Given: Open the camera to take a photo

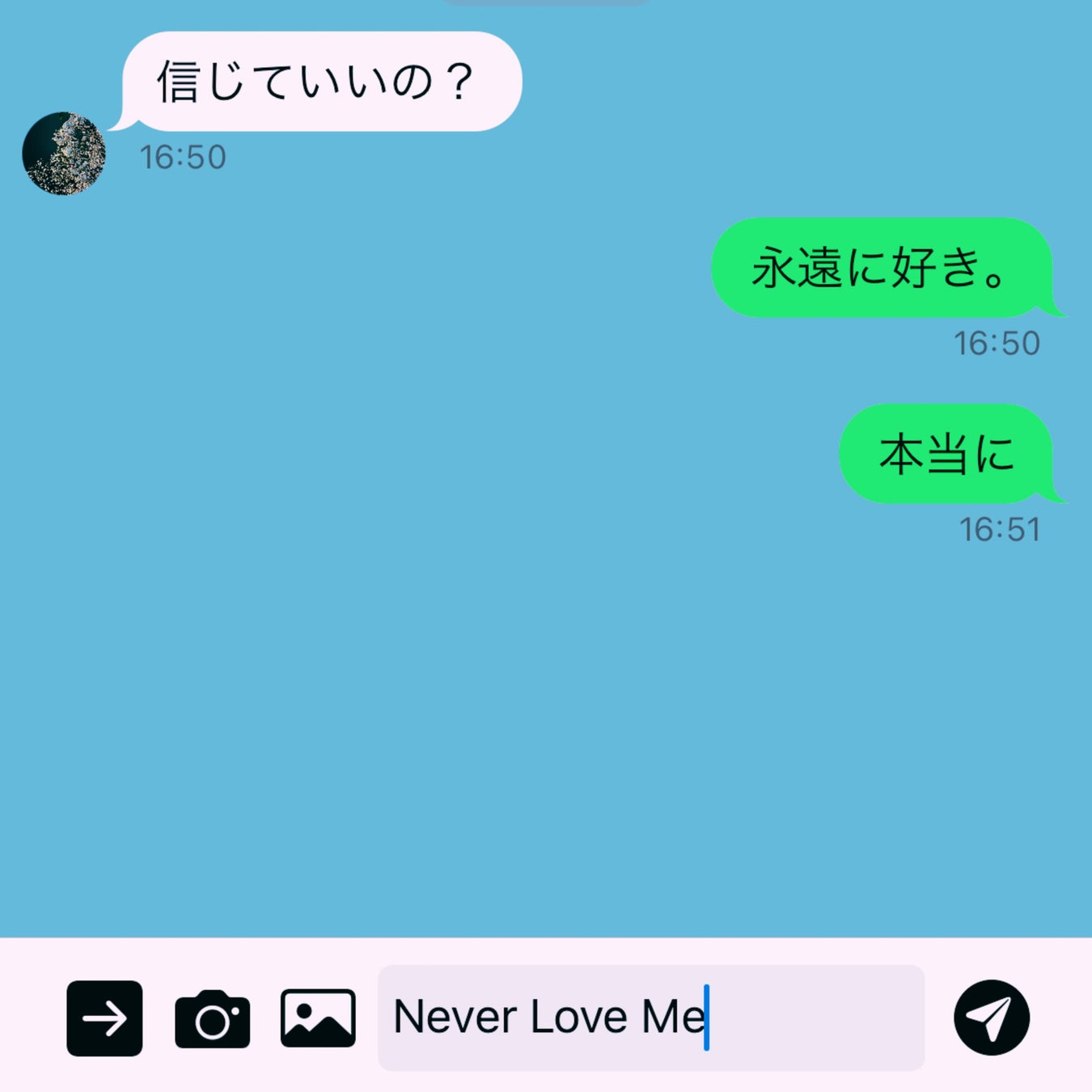Looking at the screenshot, I should (212, 1019).
